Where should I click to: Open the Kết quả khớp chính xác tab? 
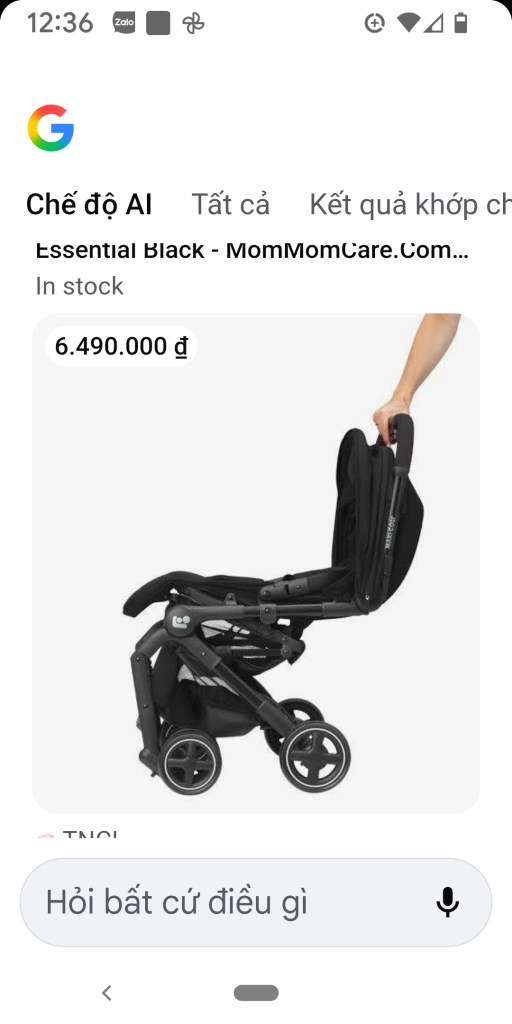411,205
